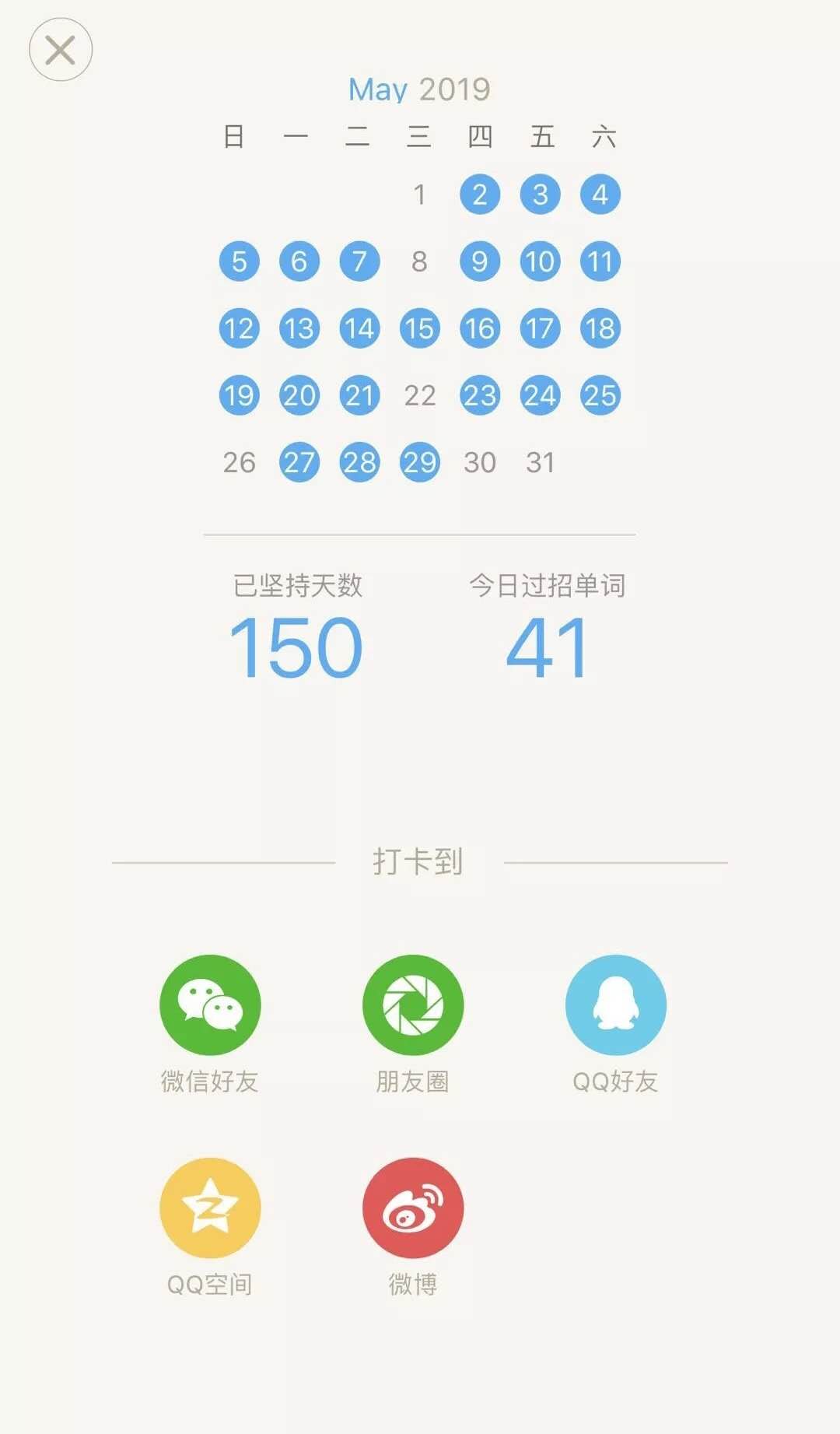Image resolution: width=840 pixels, height=1434 pixels.
Task: Share check-in to QQ空间
Action: [x=210, y=1208]
